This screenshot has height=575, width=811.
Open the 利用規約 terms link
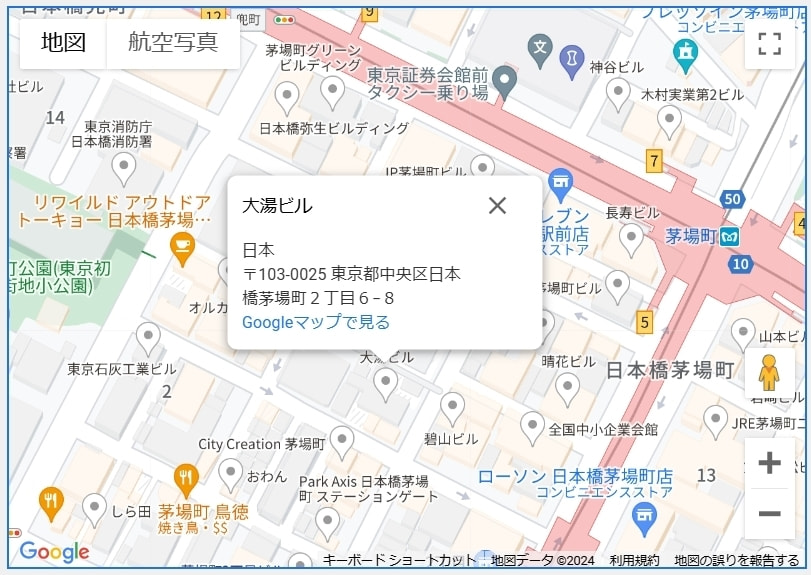(634, 560)
